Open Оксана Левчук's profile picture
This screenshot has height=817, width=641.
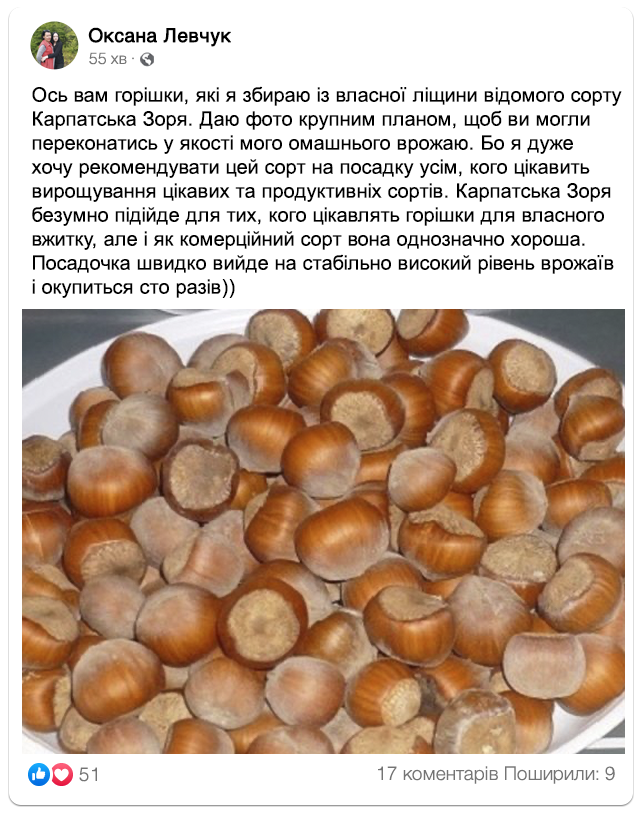(54, 45)
